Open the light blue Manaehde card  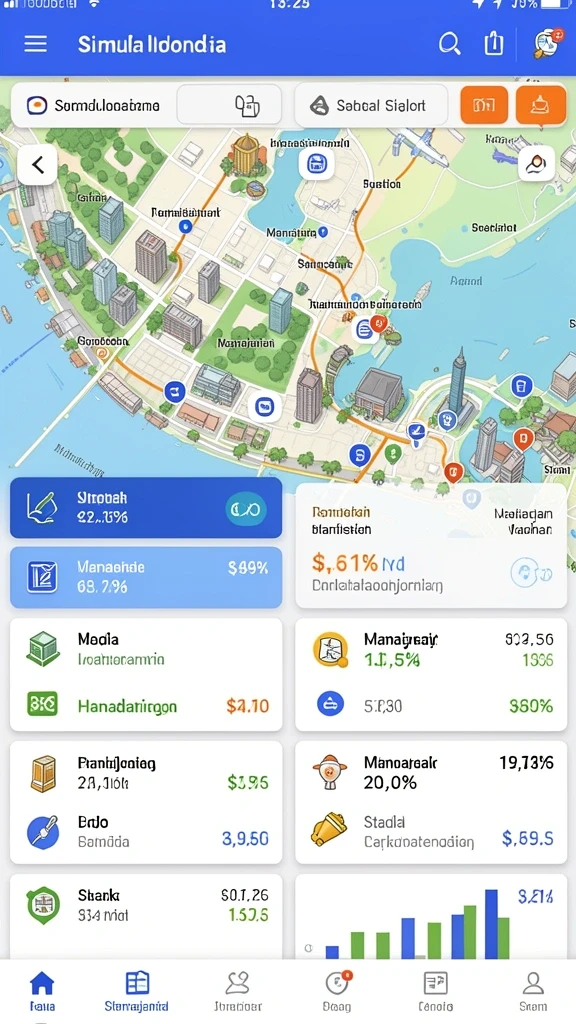pyautogui.click(x=146, y=577)
